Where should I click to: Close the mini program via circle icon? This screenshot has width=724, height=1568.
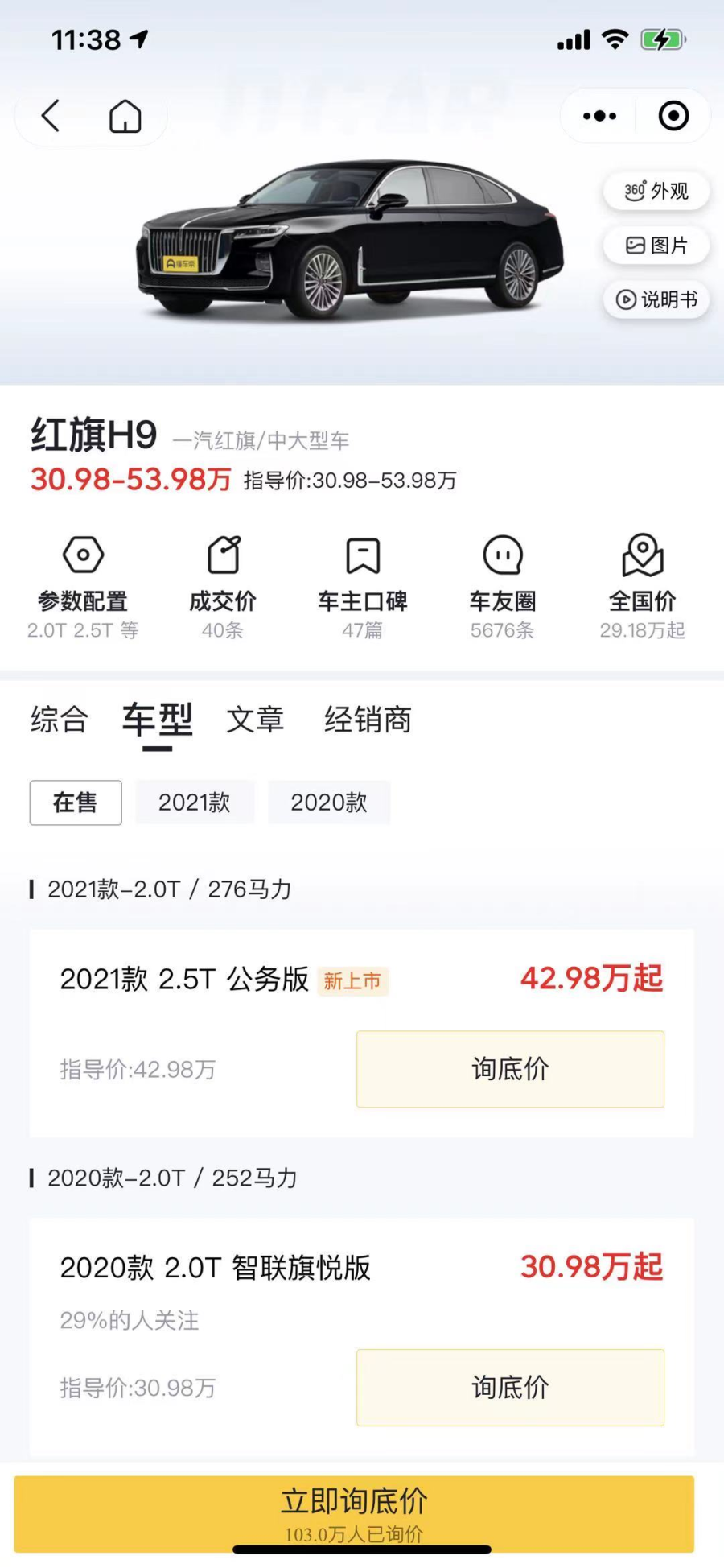(673, 116)
